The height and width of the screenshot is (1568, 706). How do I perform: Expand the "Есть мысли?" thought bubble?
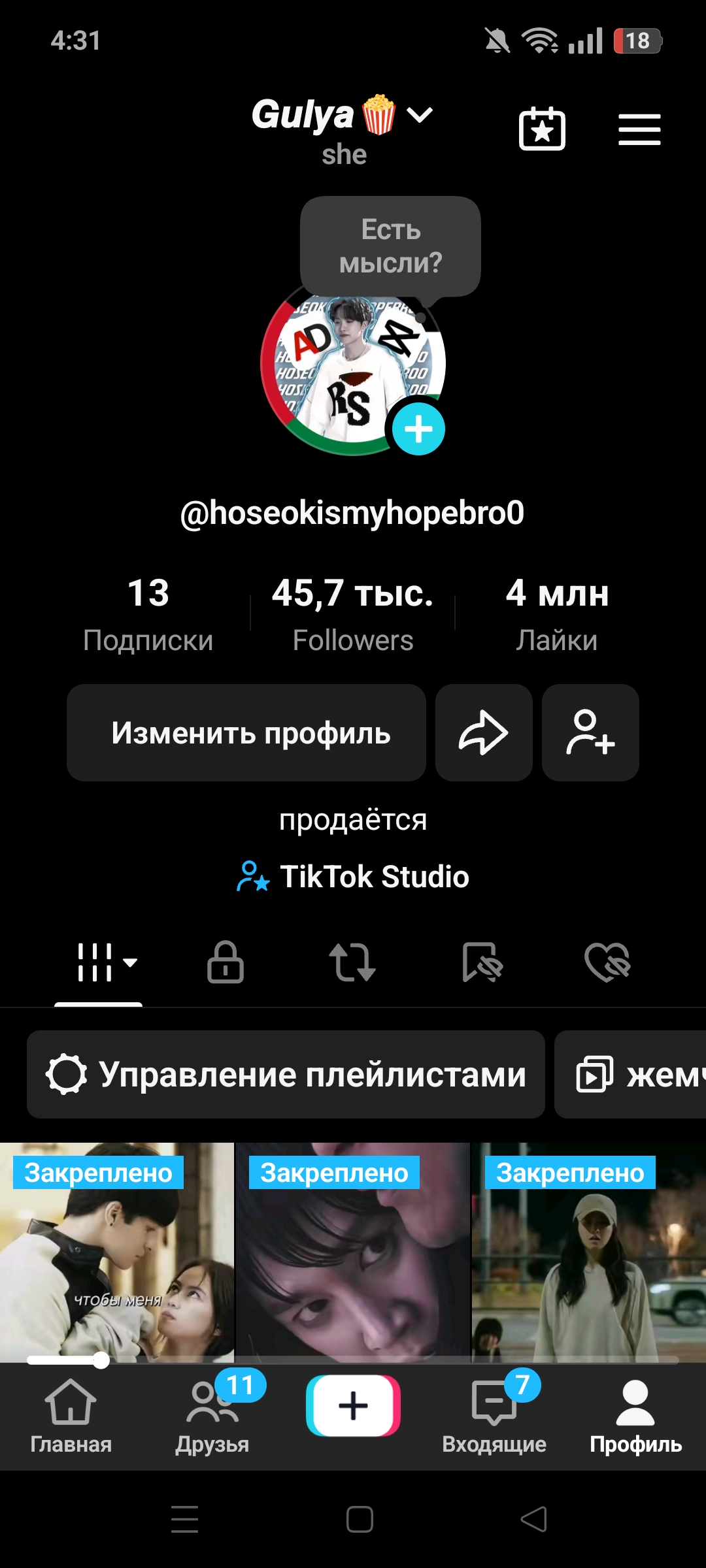390,246
